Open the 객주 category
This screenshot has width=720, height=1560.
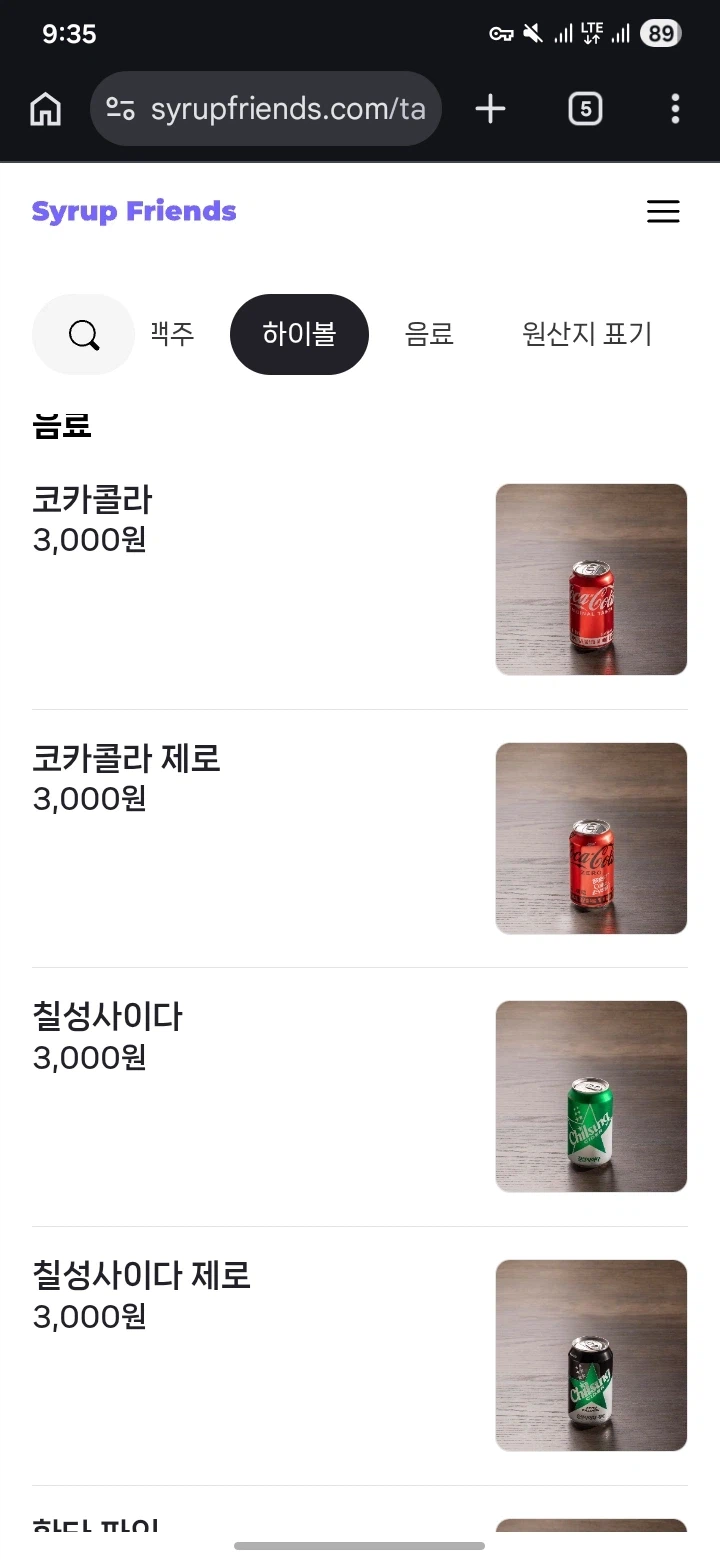click(x=172, y=334)
